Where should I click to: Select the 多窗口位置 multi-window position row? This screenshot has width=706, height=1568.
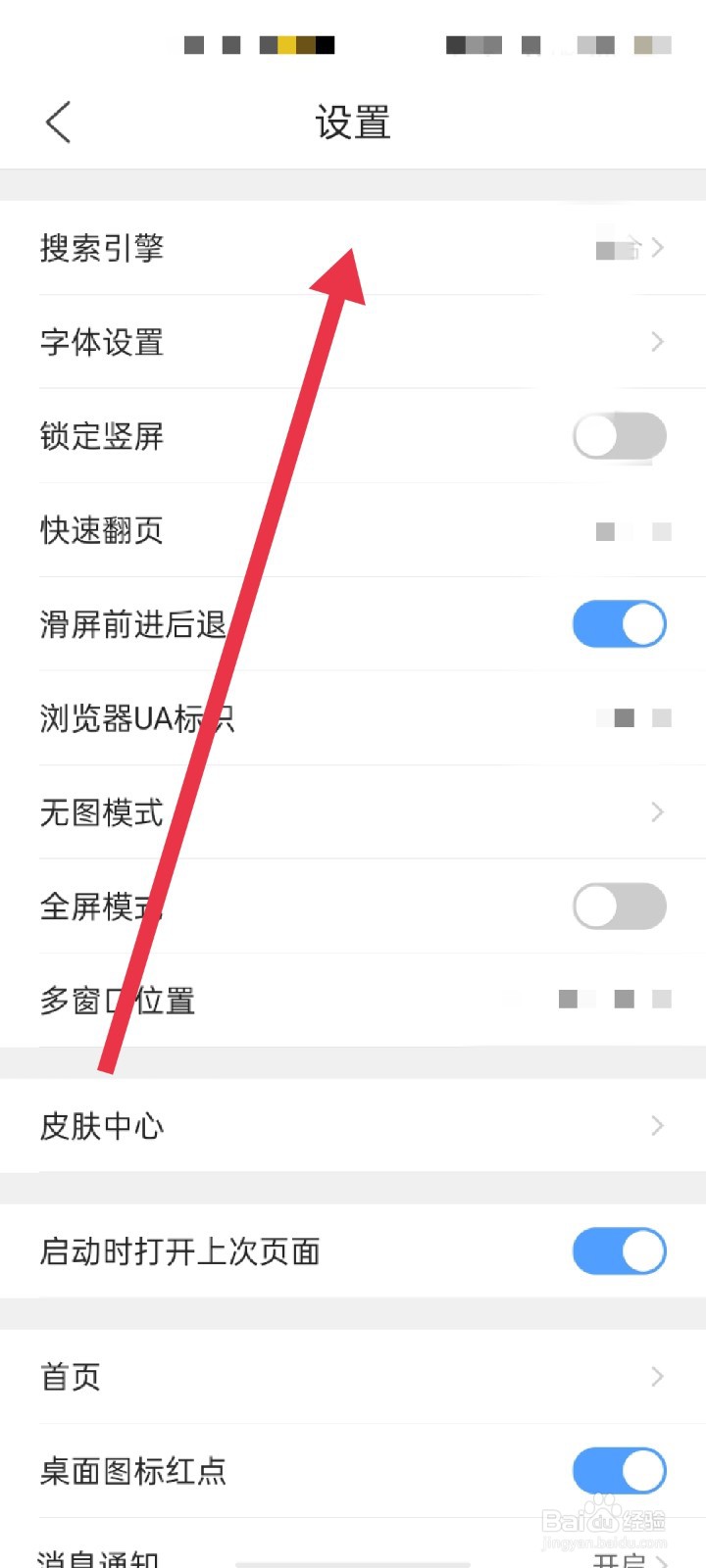(x=353, y=1000)
